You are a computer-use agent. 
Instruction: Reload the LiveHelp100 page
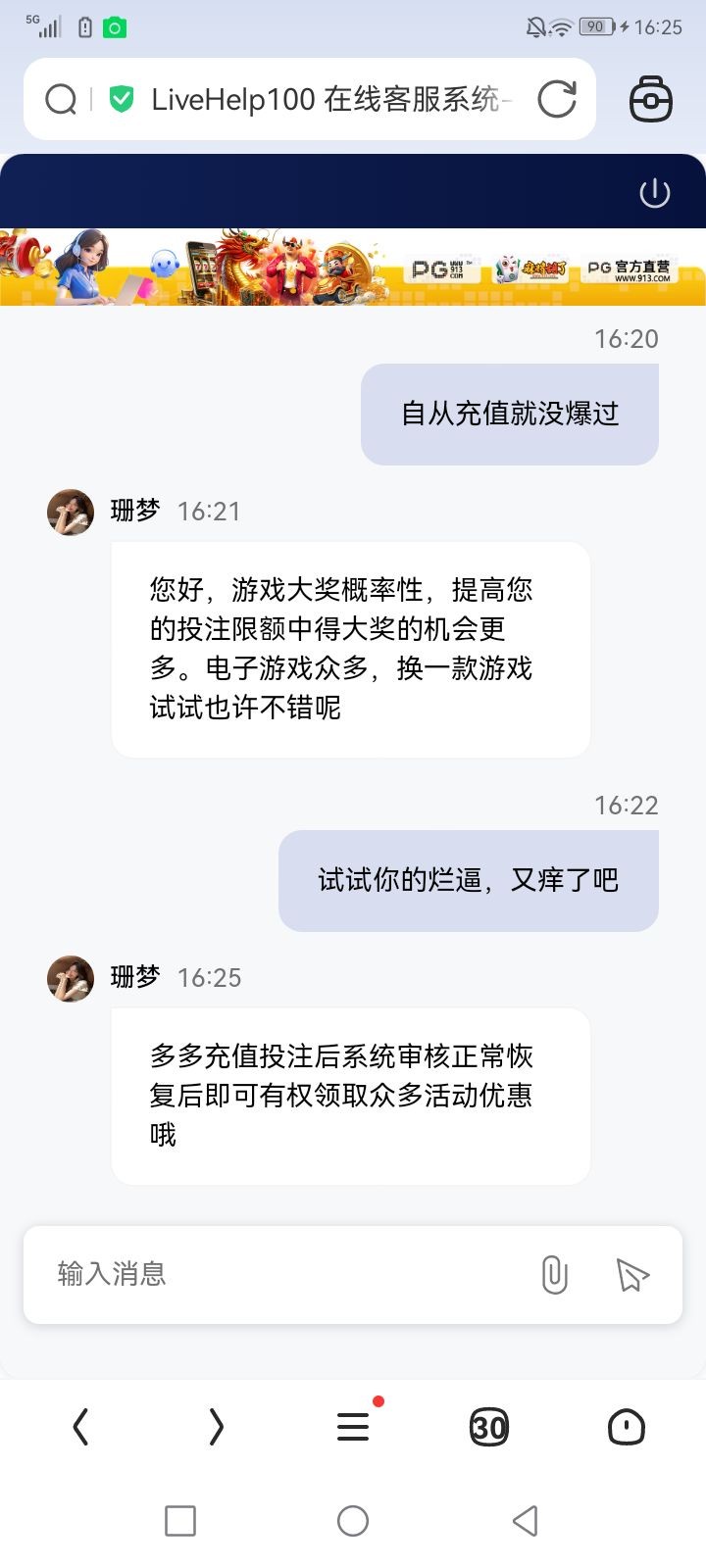pos(557,99)
